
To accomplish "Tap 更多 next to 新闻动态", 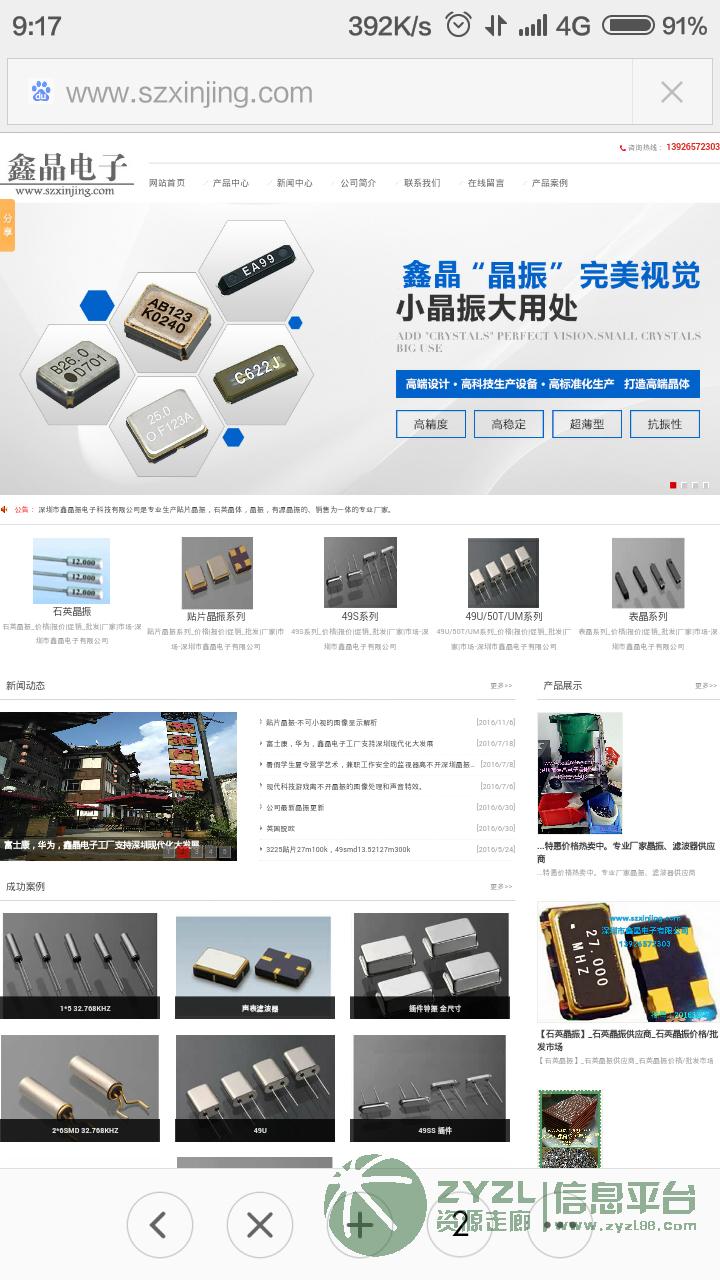I will click(501, 686).
